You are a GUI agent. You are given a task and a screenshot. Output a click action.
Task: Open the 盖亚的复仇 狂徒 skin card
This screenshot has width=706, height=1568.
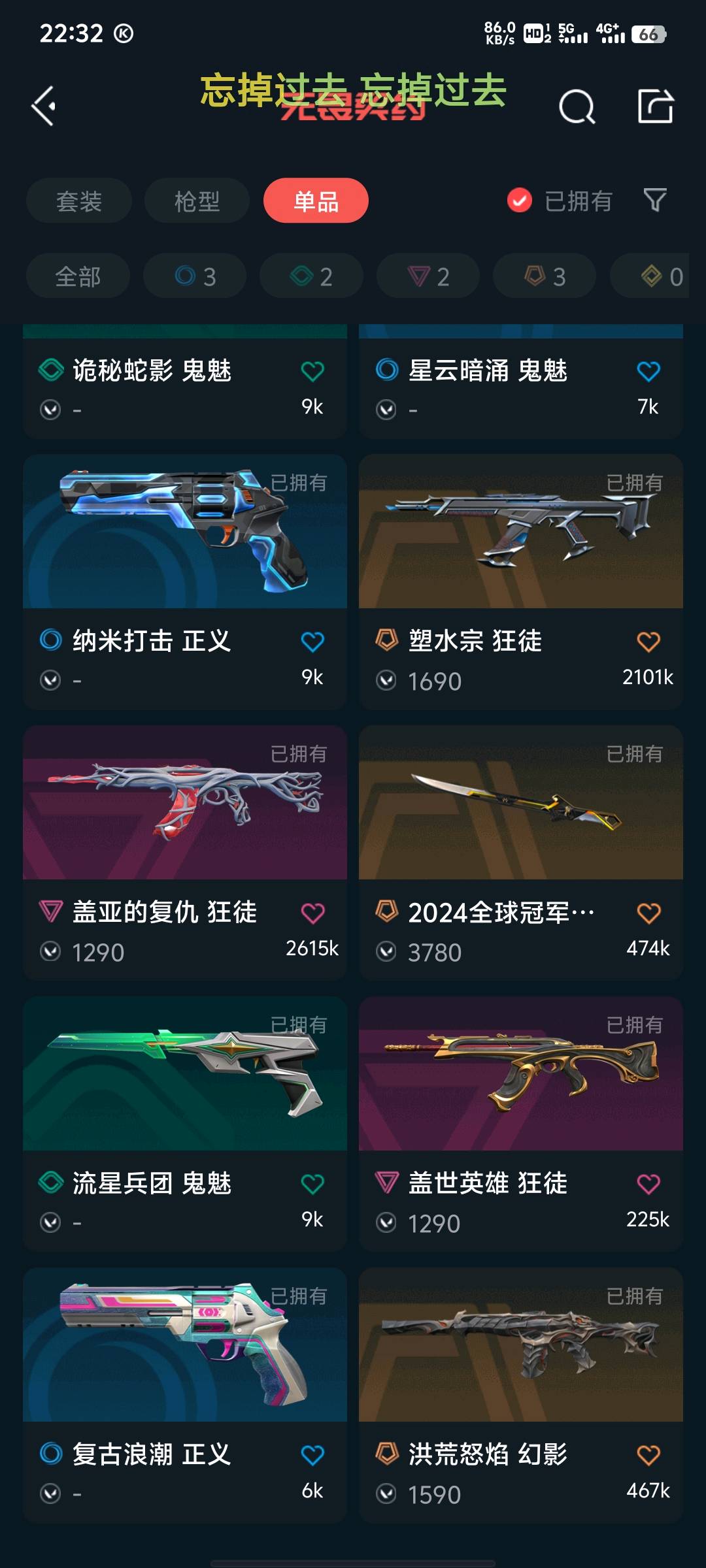point(185,853)
